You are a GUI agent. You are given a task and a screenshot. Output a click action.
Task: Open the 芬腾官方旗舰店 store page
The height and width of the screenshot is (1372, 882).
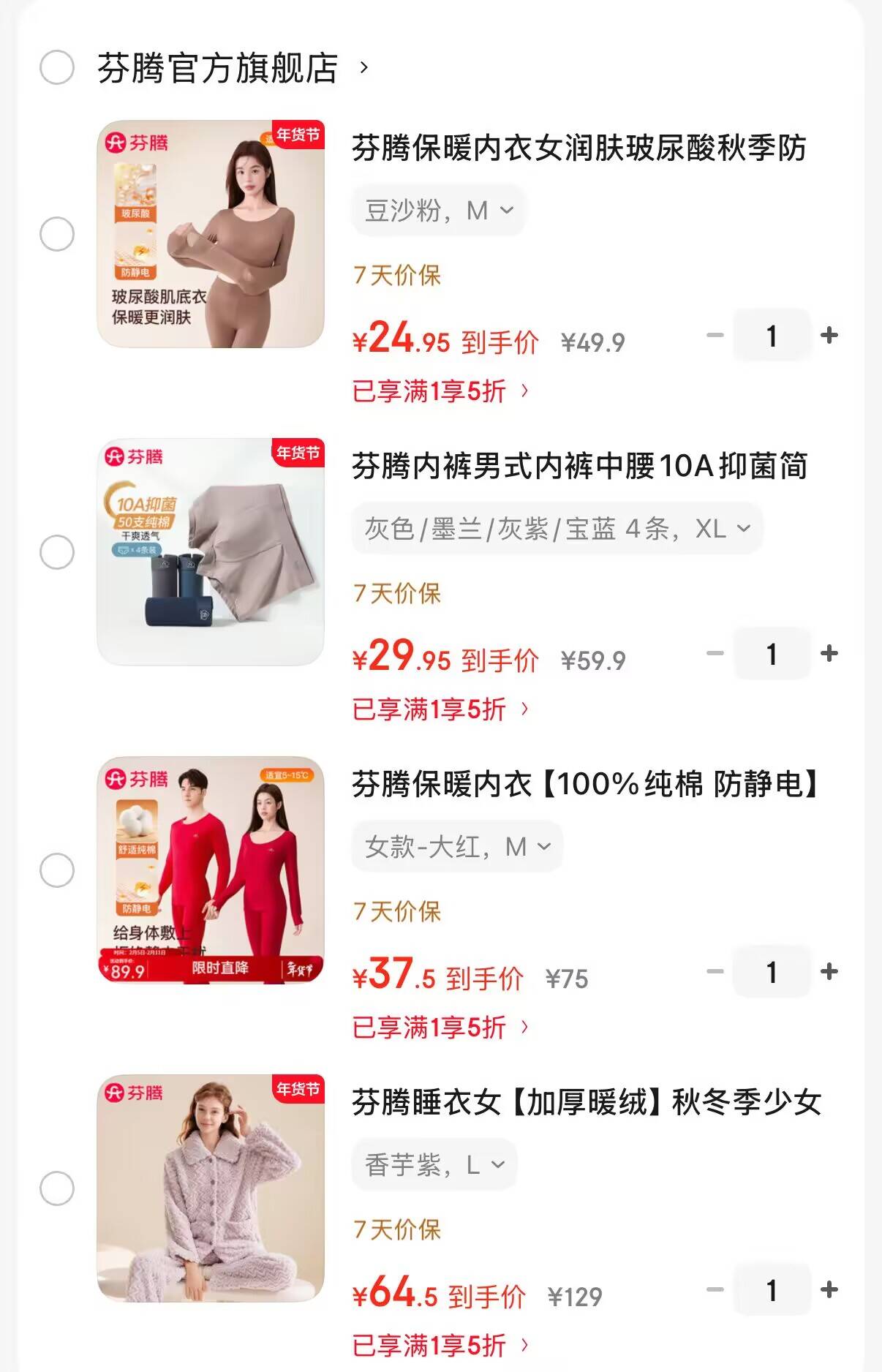(x=219, y=69)
